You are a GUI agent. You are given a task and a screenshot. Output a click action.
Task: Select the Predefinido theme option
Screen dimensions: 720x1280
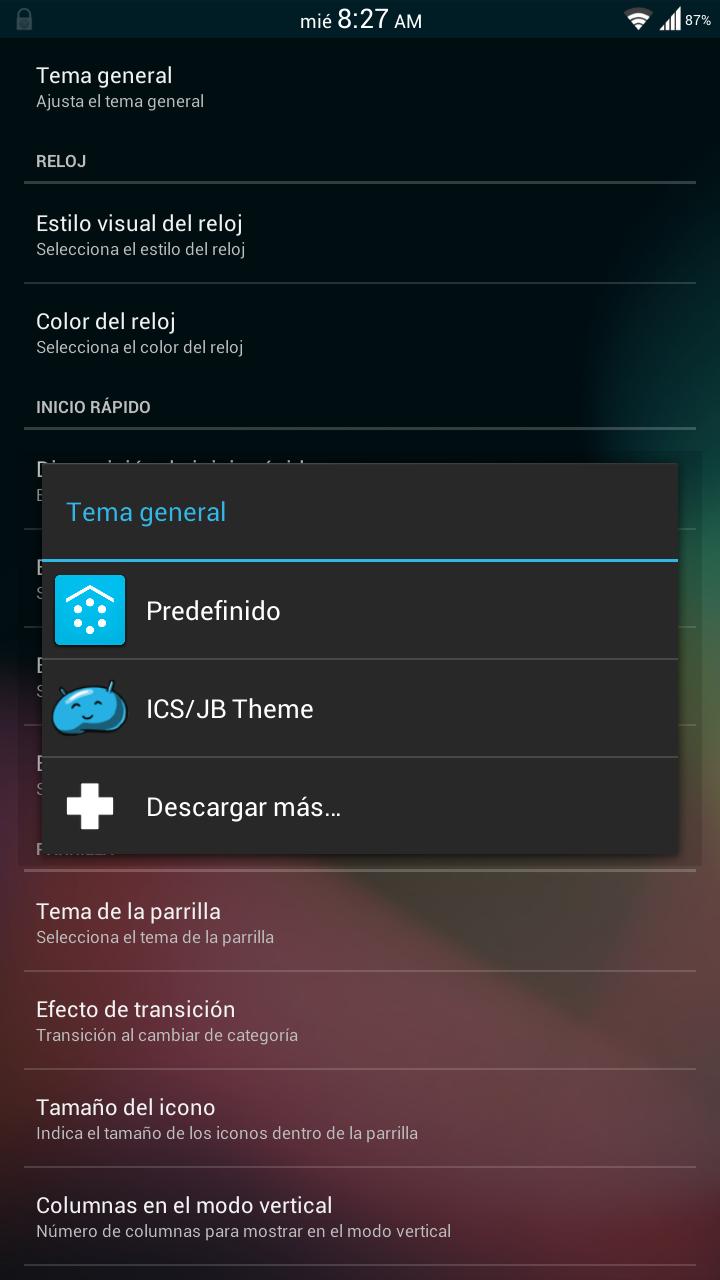[360, 611]
